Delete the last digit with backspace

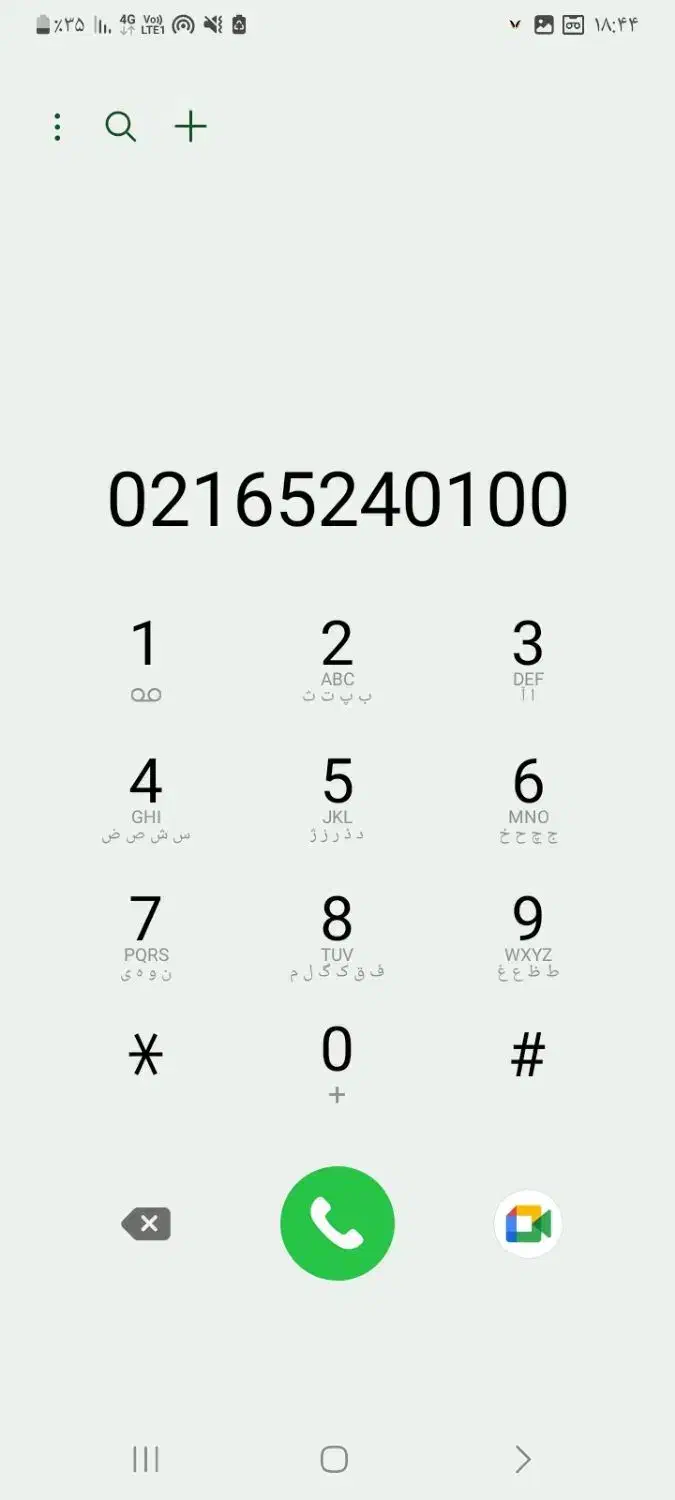(x=147, y=1224)
